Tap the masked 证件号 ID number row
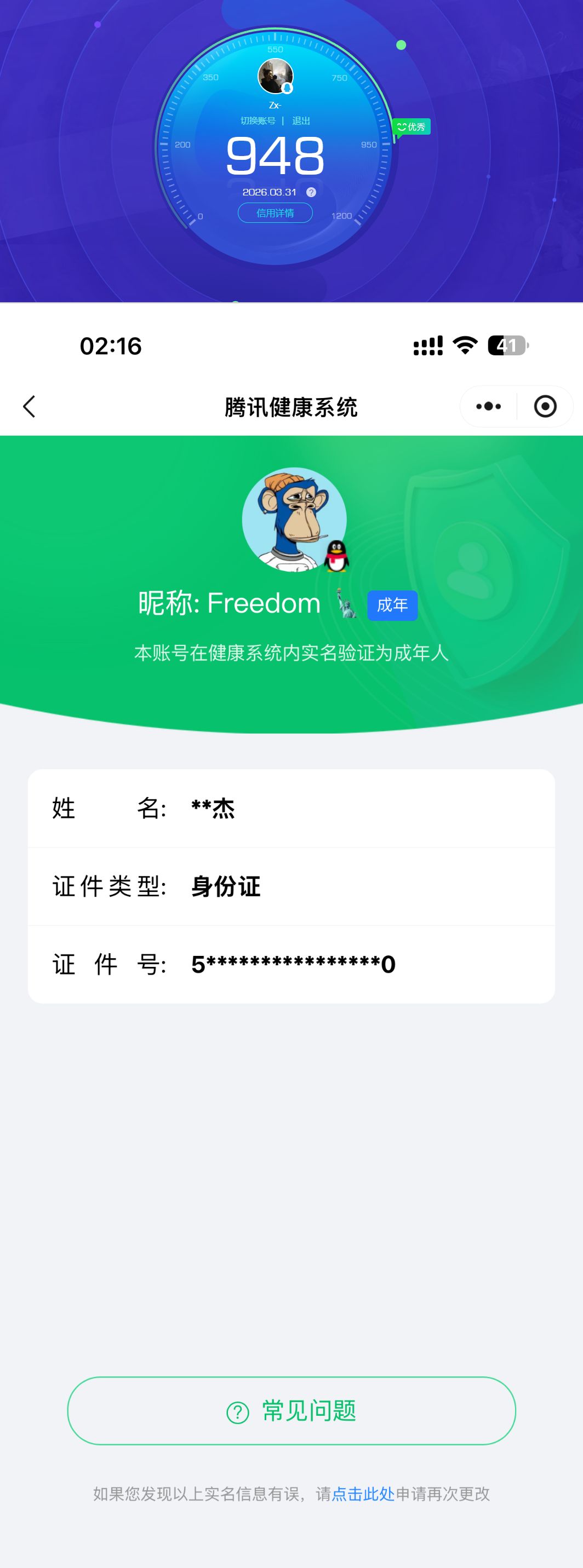The height and width of the screenshot is (1568, 583). (x=291, y=964)
